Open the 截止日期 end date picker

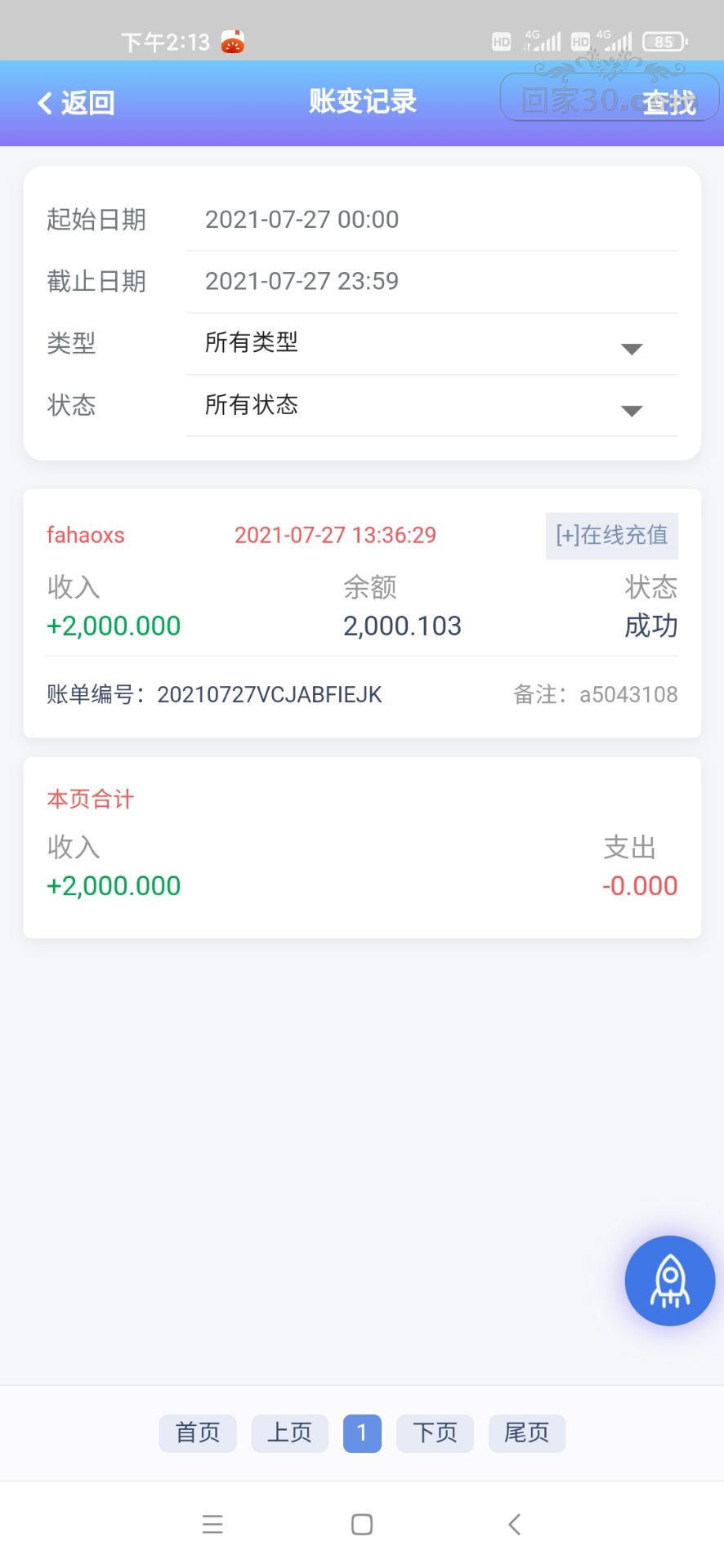click(x=431, y=282)
